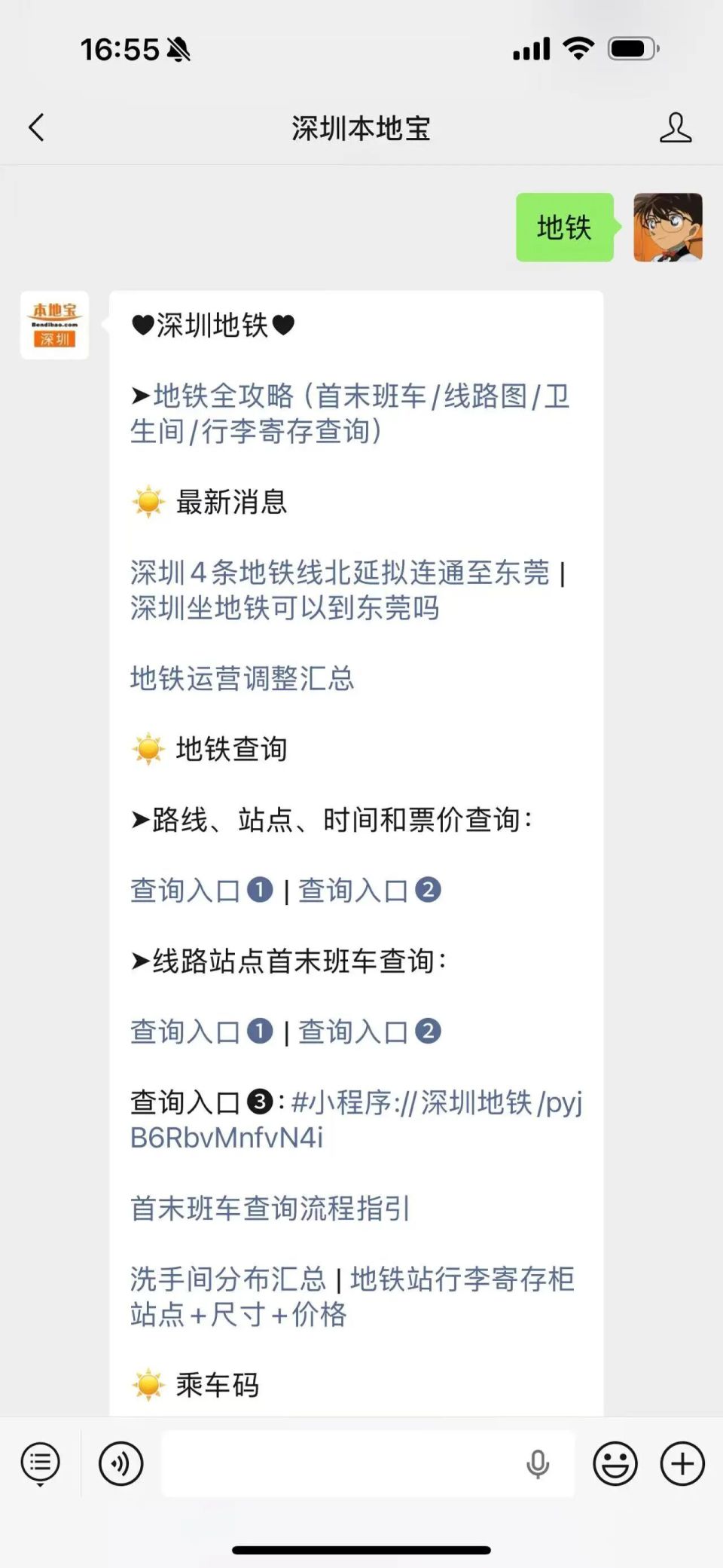Open 地铁运营调整汇总 link
The image size is (723, 1568).
tap(241, 680)
